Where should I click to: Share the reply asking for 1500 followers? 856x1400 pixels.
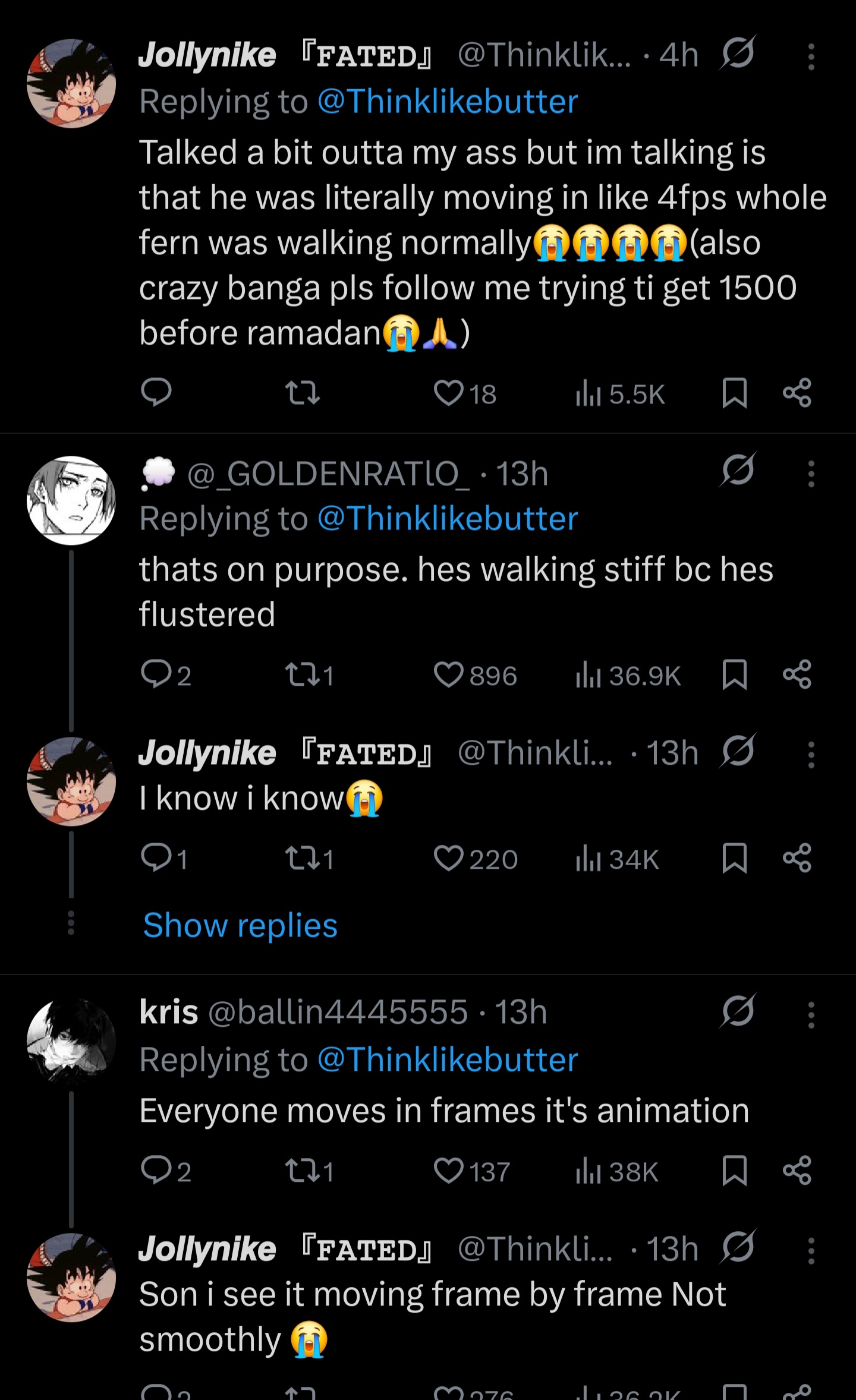click(797, 393)
